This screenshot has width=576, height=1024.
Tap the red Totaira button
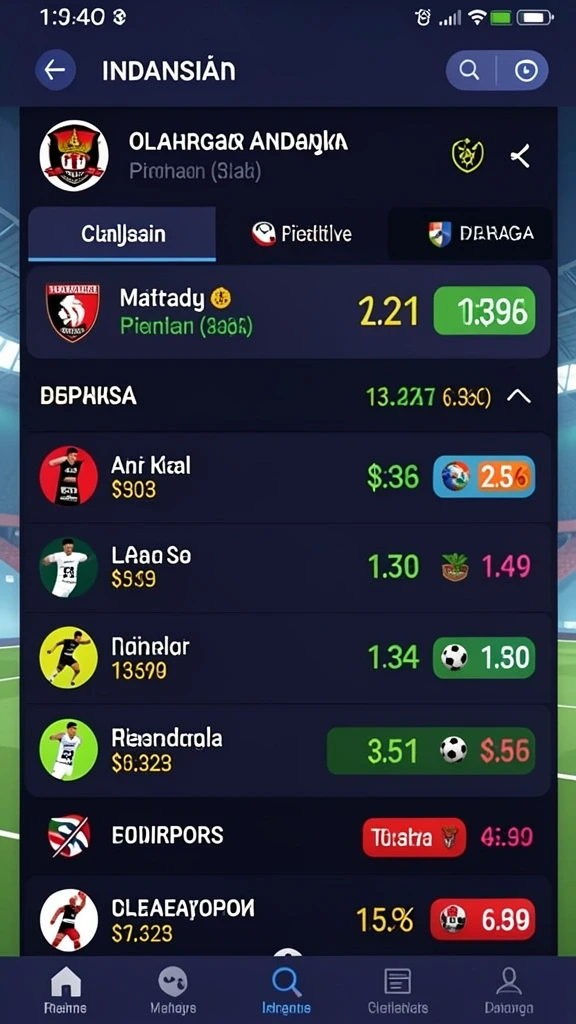pyautogui.click(x=414, y=837)
